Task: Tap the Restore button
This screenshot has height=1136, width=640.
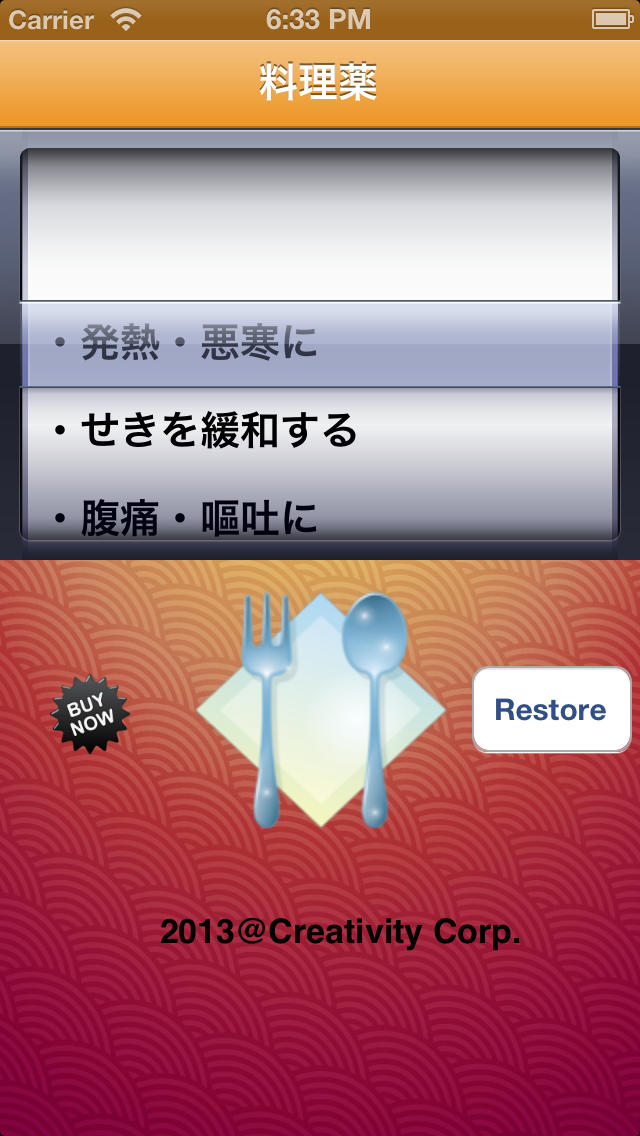Action: tap(551, 710)
